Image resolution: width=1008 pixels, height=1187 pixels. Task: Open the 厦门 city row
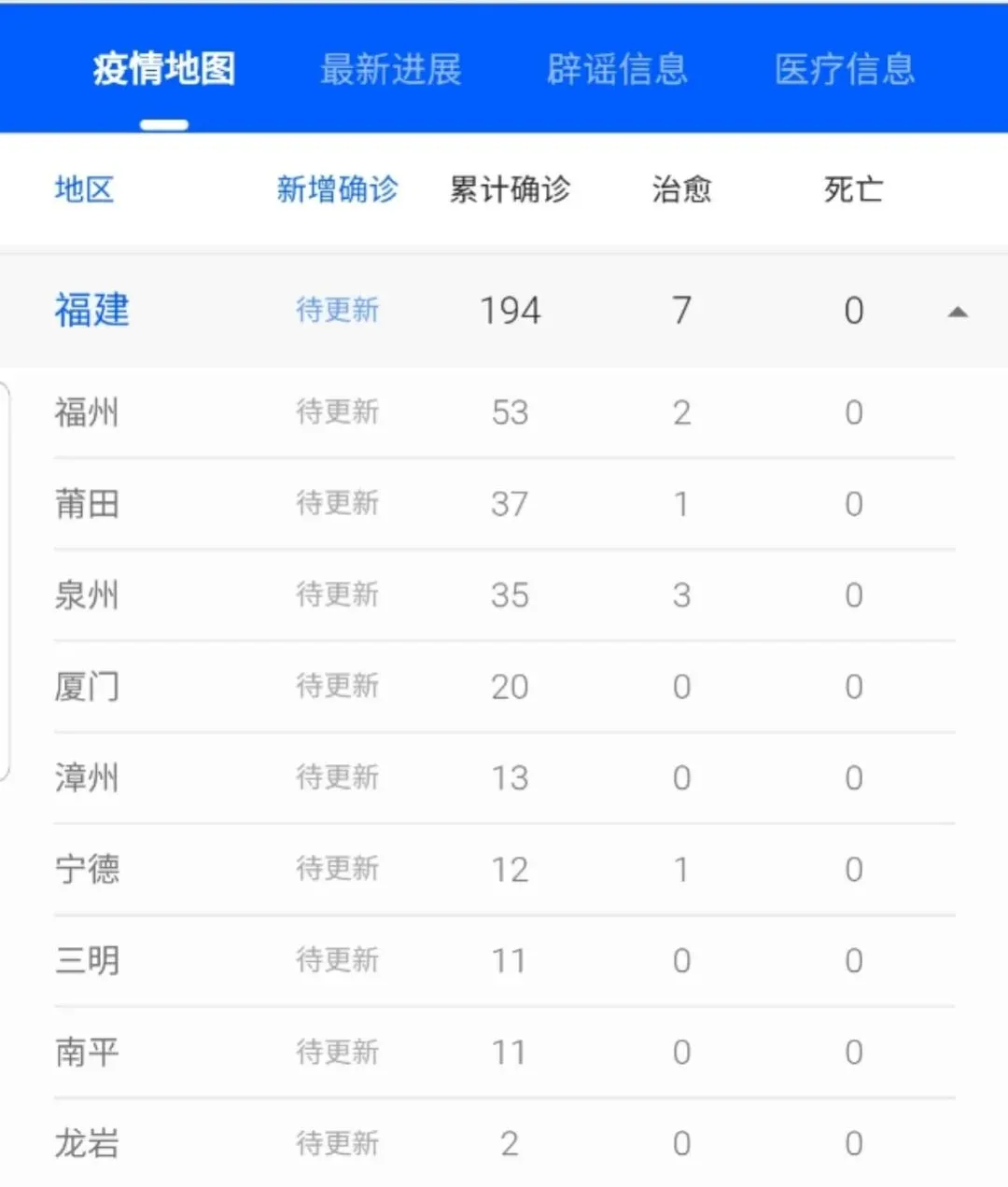86,687
